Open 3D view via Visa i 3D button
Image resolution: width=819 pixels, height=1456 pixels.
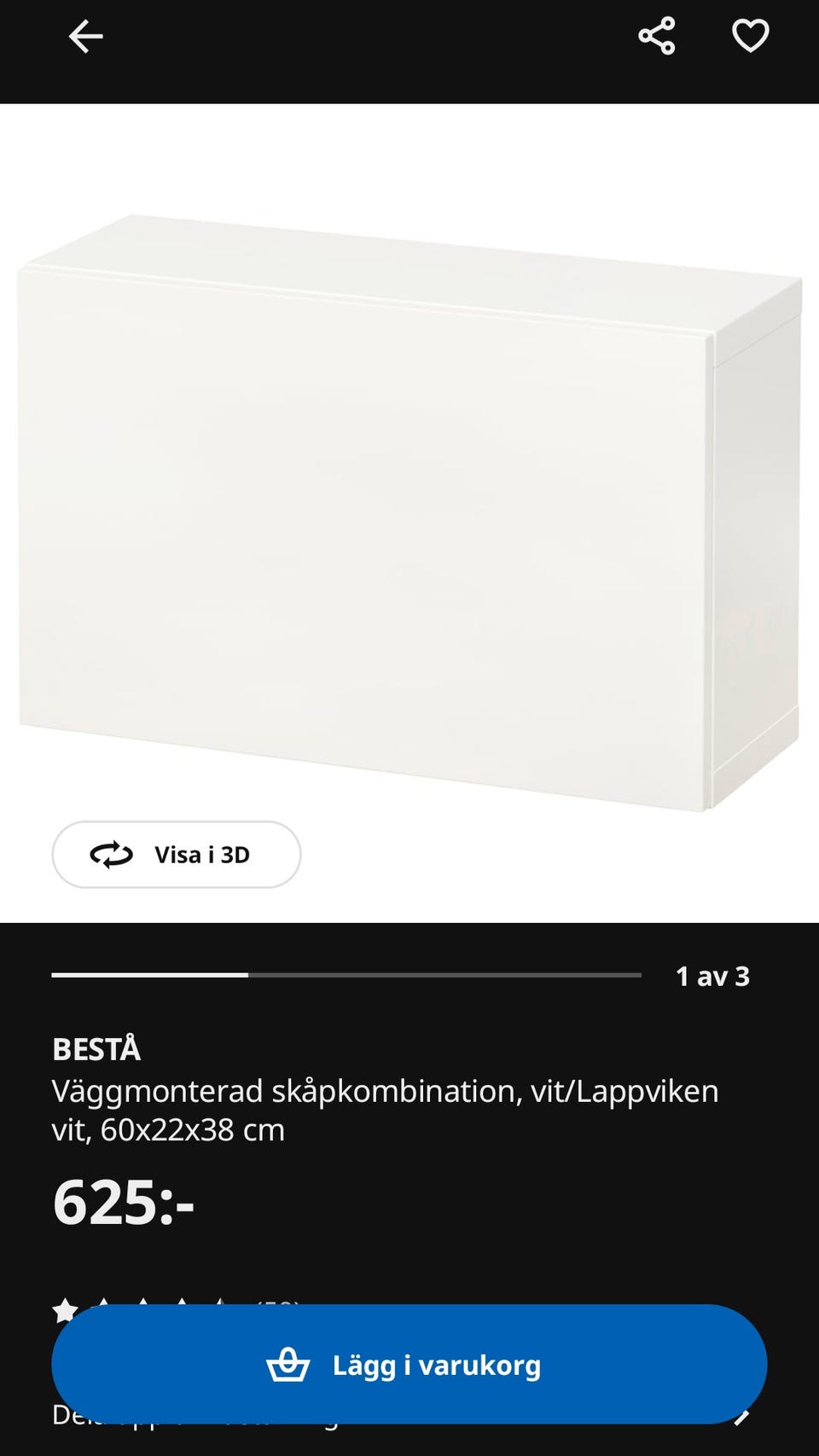click(177, 854)
